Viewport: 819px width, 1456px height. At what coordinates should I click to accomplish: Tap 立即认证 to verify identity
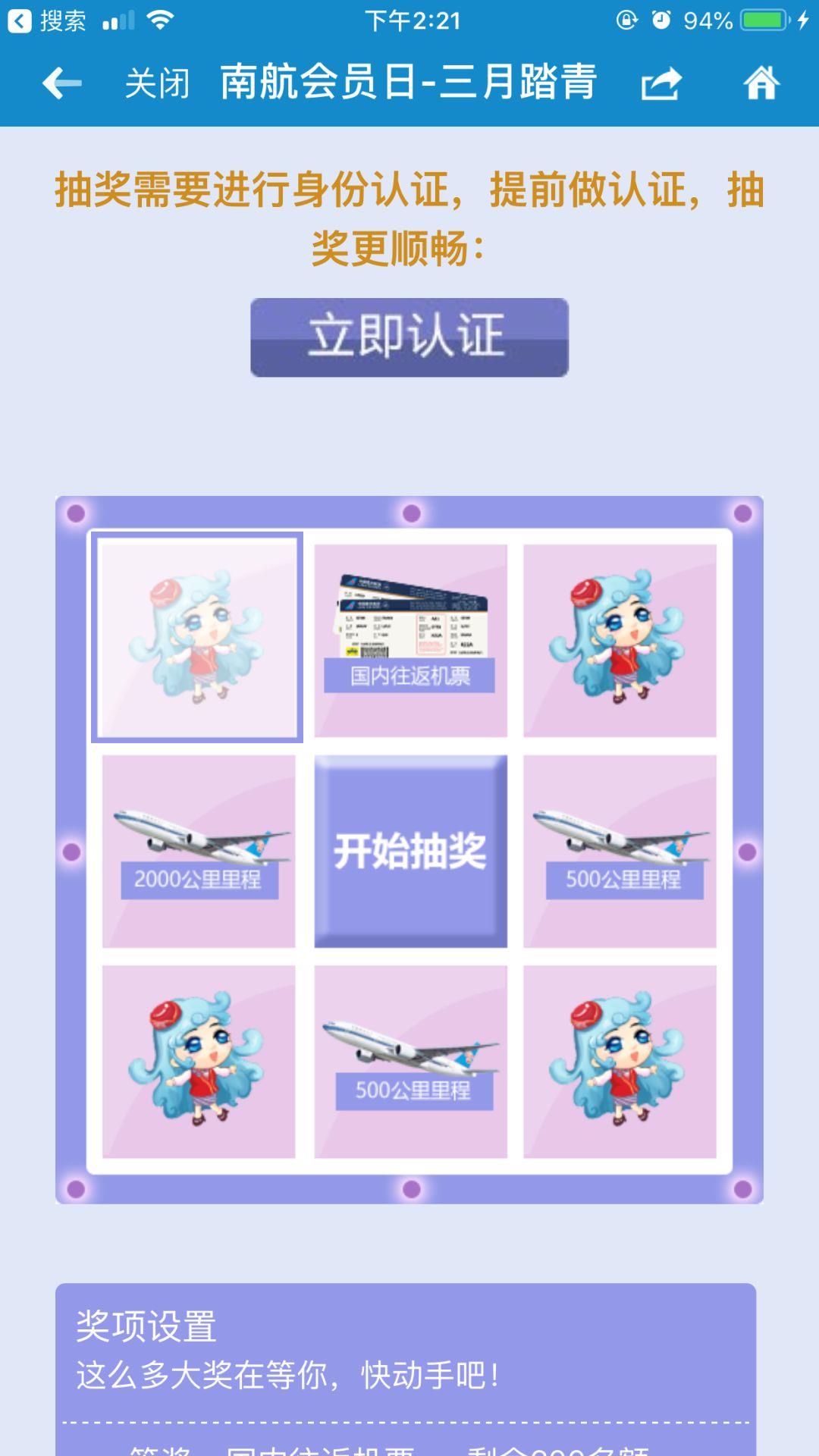(409, 337)
